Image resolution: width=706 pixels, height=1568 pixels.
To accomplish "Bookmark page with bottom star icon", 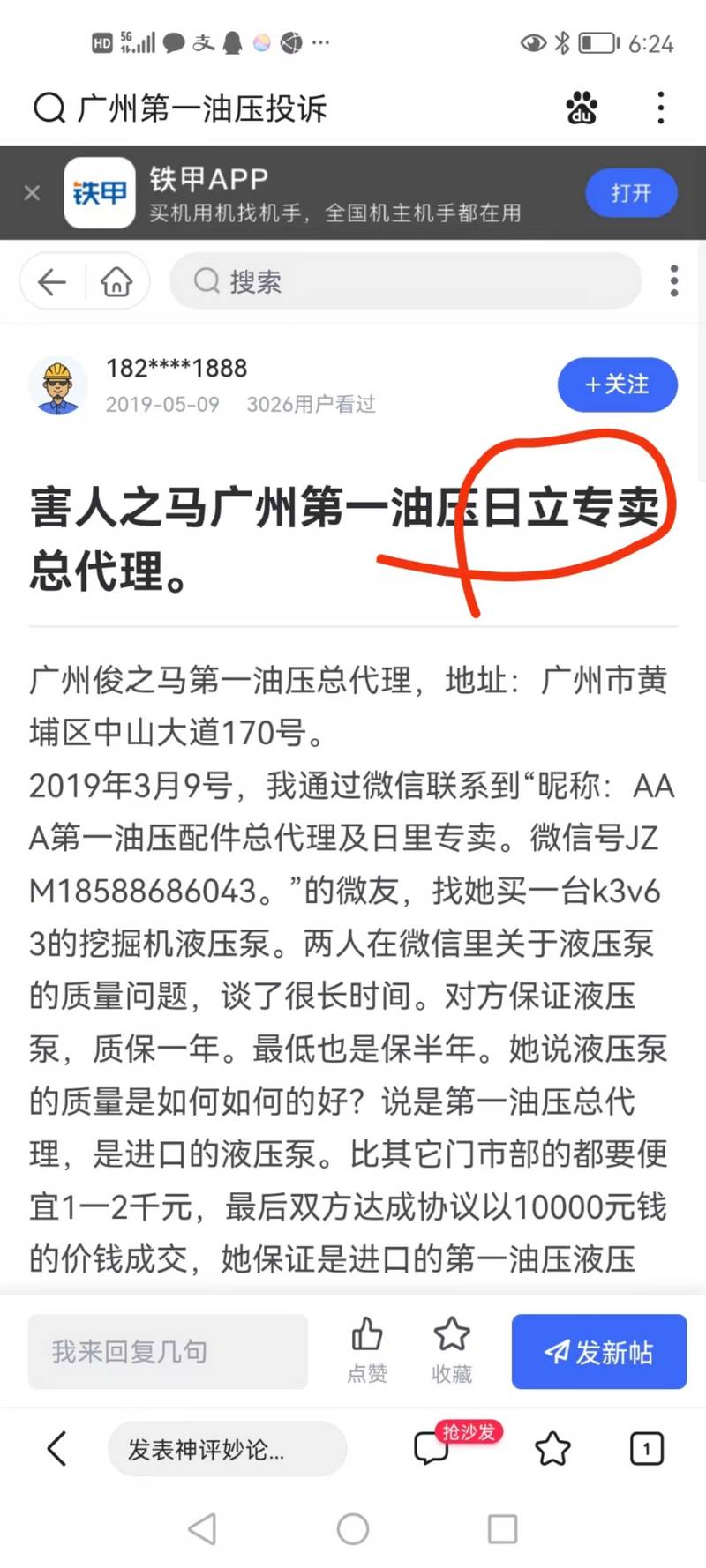I will (x=552, y=1448).
